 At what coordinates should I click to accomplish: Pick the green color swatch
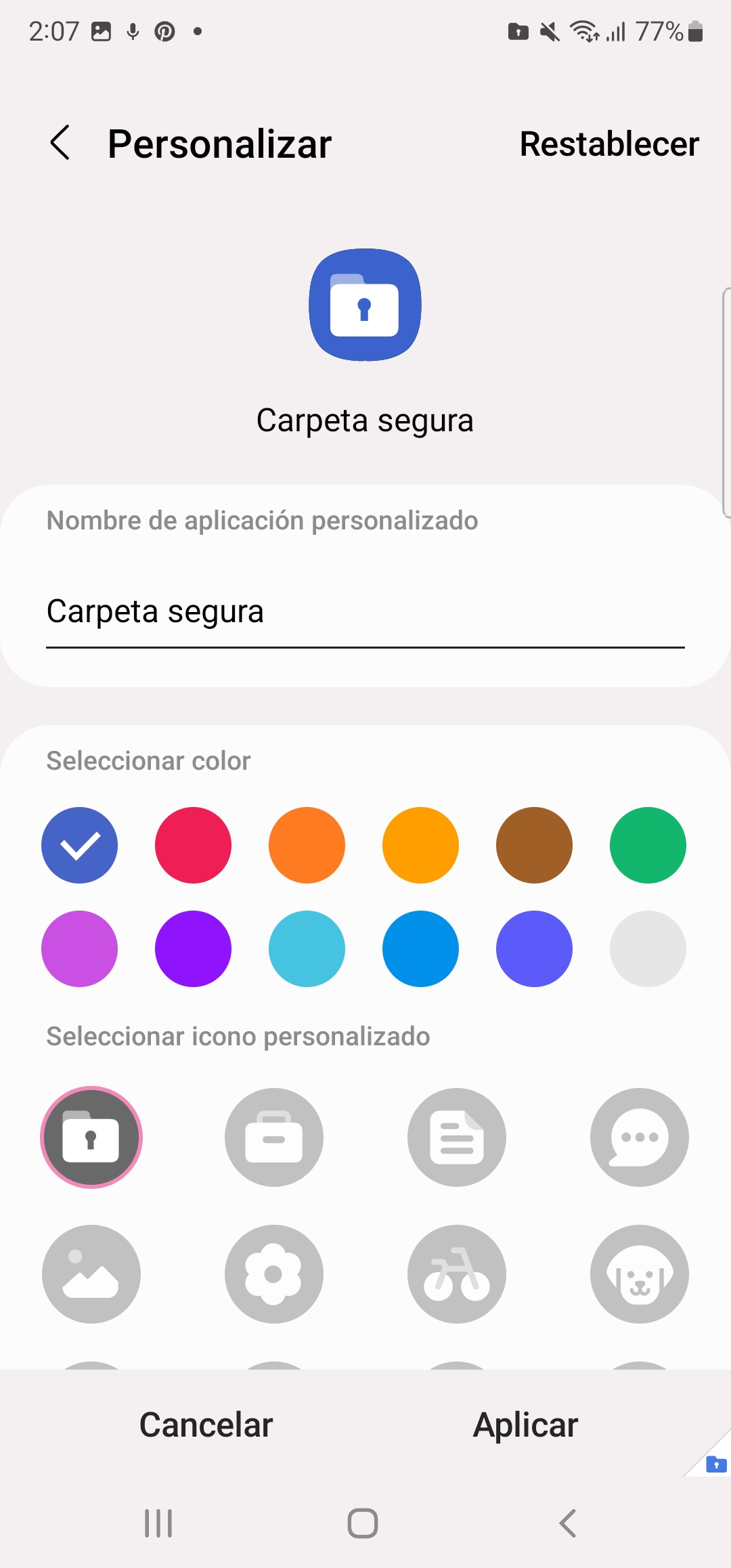648,845
